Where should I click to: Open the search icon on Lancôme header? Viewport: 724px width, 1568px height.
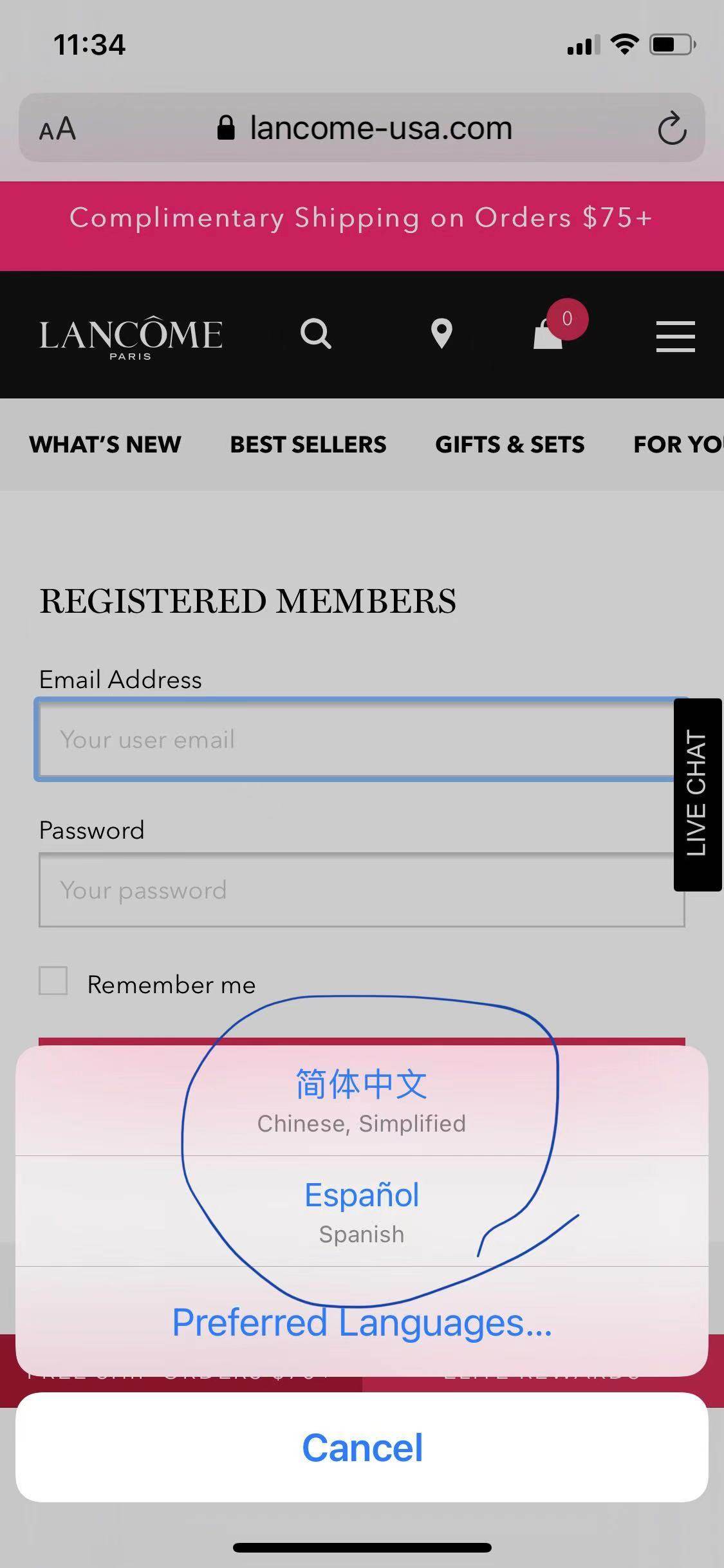click(317, 335)
